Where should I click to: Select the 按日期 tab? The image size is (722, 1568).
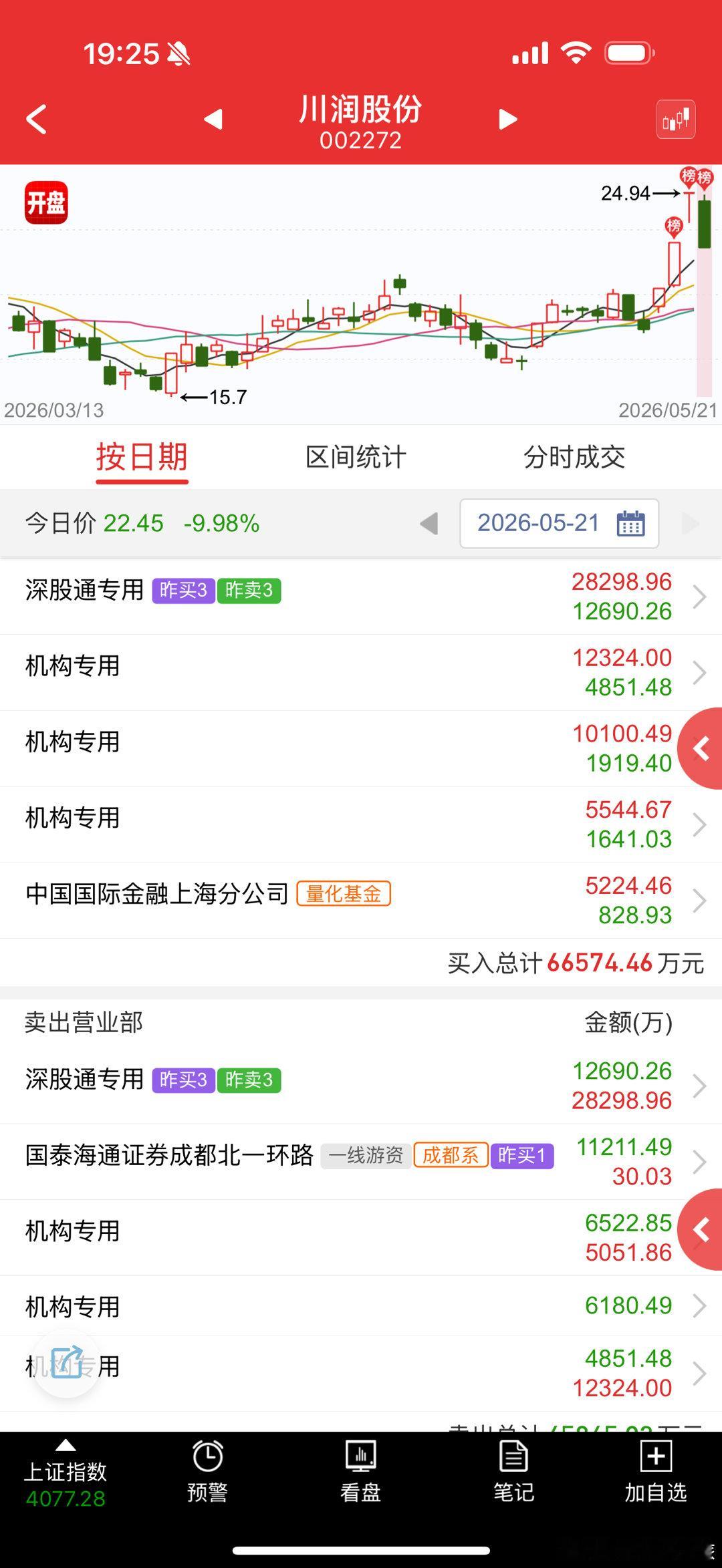[142, 458]
